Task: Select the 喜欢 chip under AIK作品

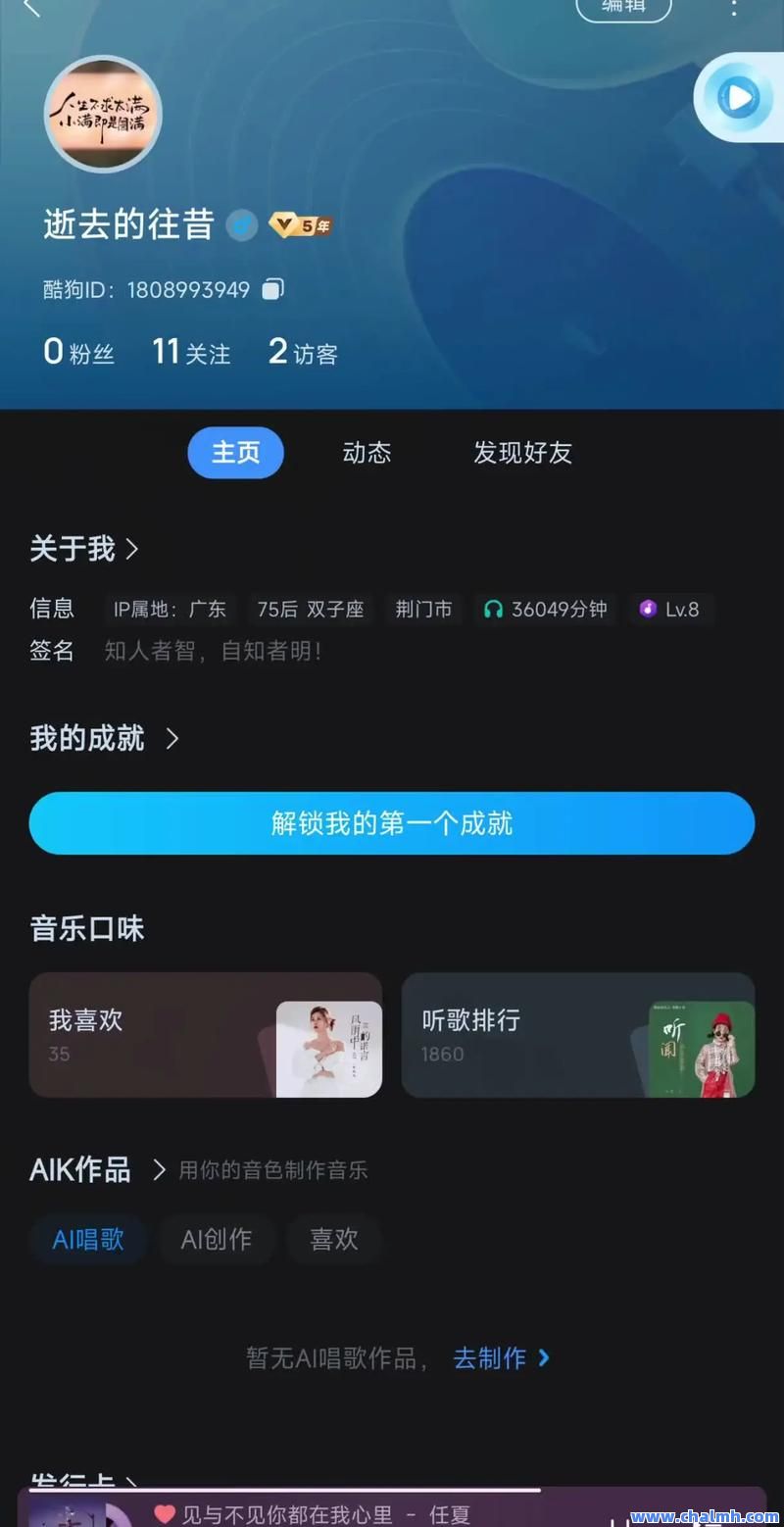Action: pos(334,1240)
